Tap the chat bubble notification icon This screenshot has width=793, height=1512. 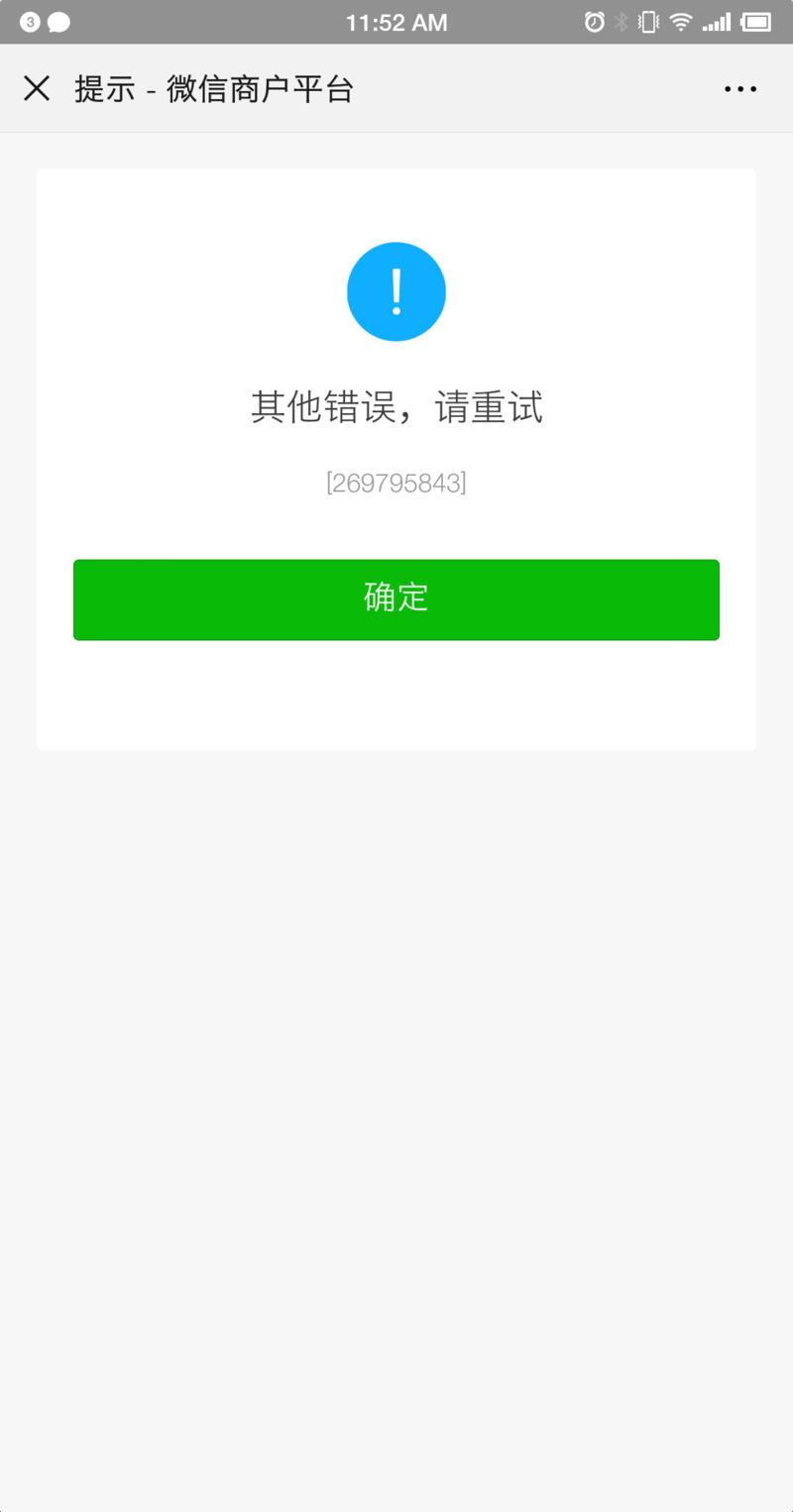tap(59, 20)
